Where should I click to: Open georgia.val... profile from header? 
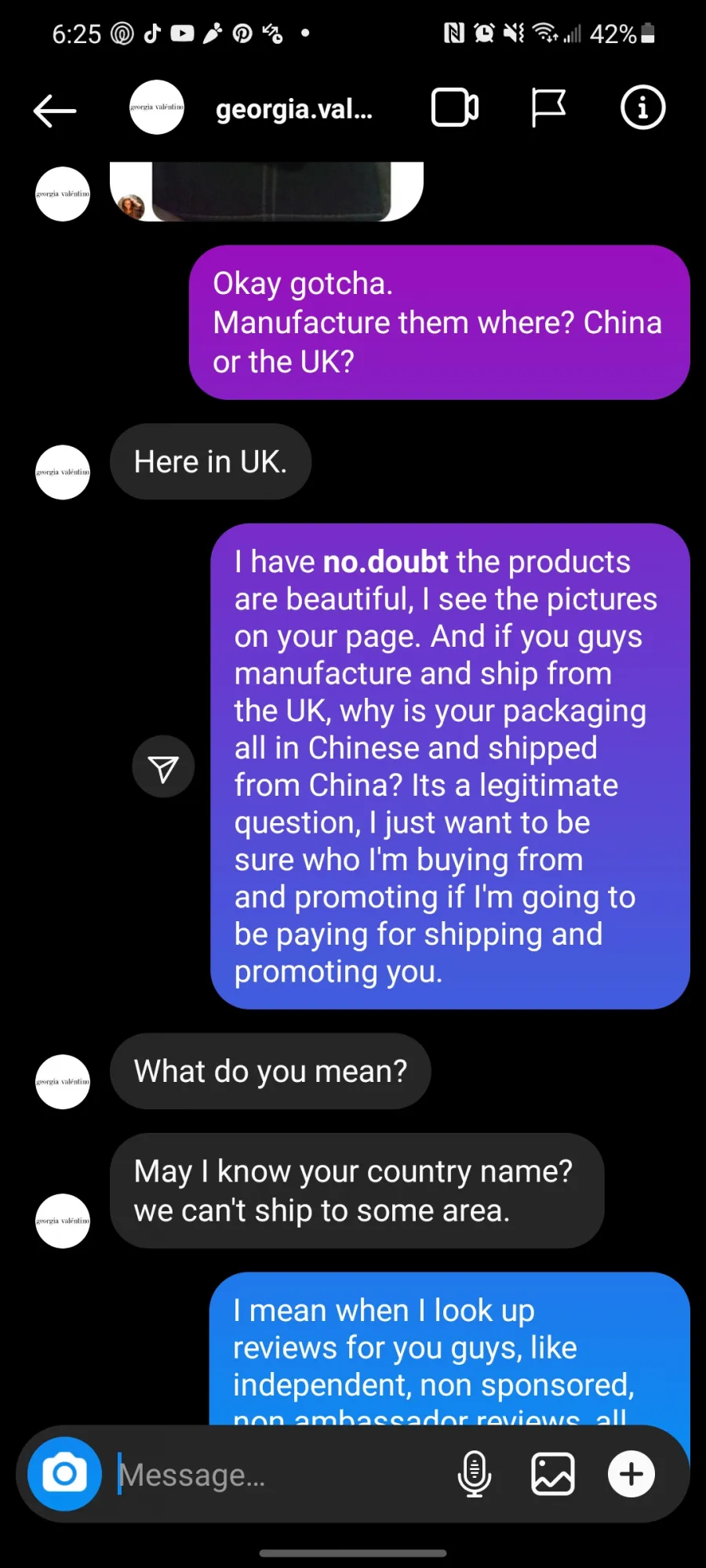coord(252,108)
